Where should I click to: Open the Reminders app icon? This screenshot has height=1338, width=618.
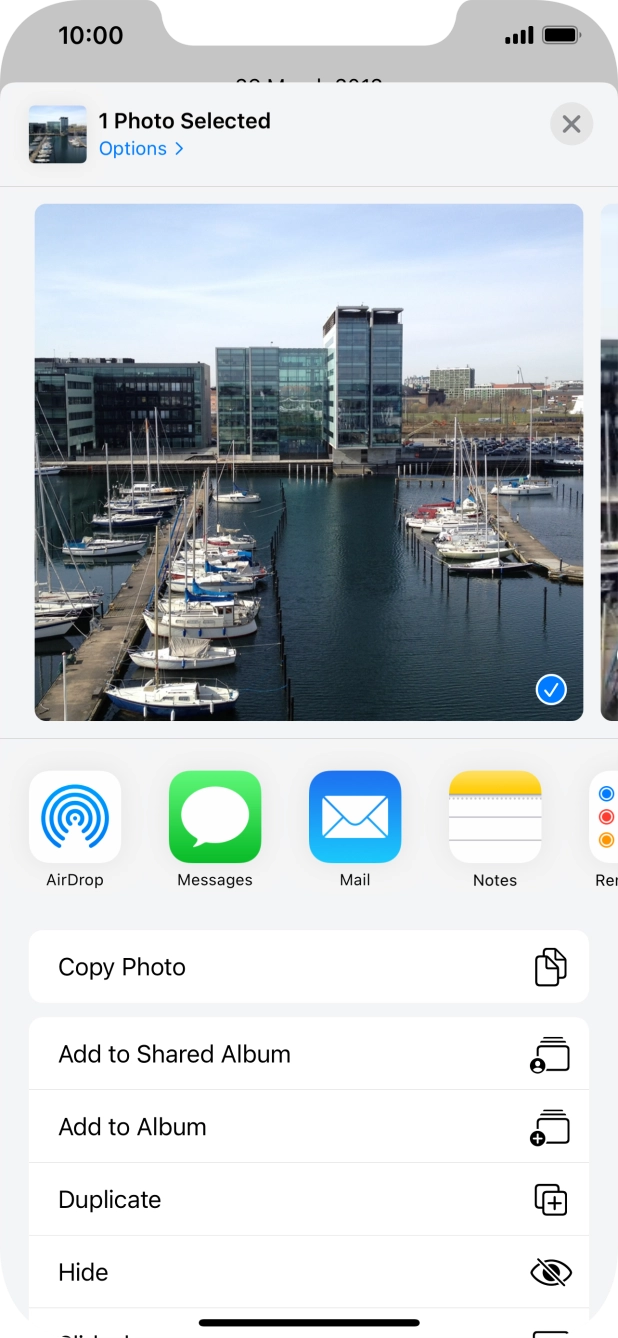coord(605,817)
